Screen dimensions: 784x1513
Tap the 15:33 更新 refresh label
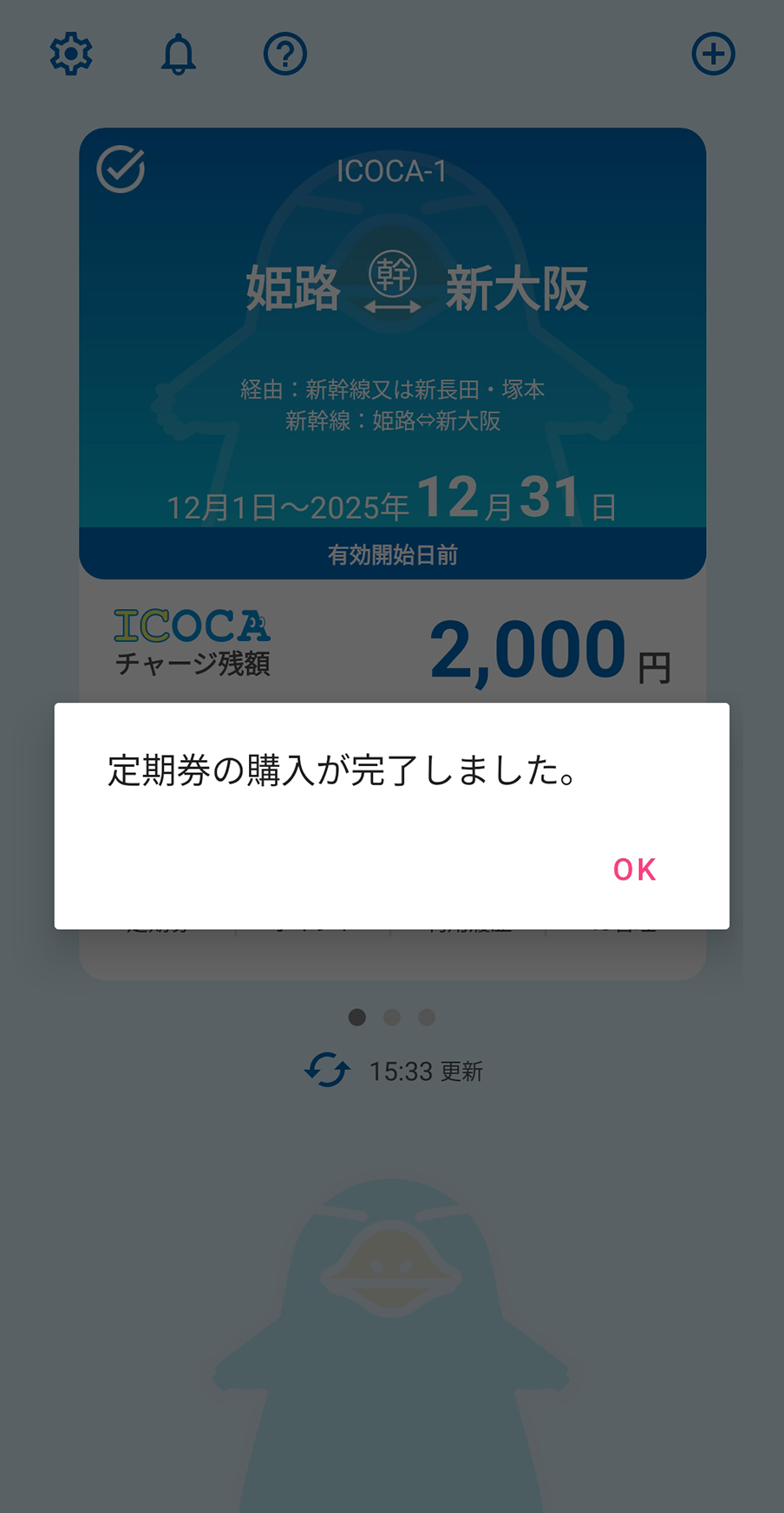(x=427, y=1071)
